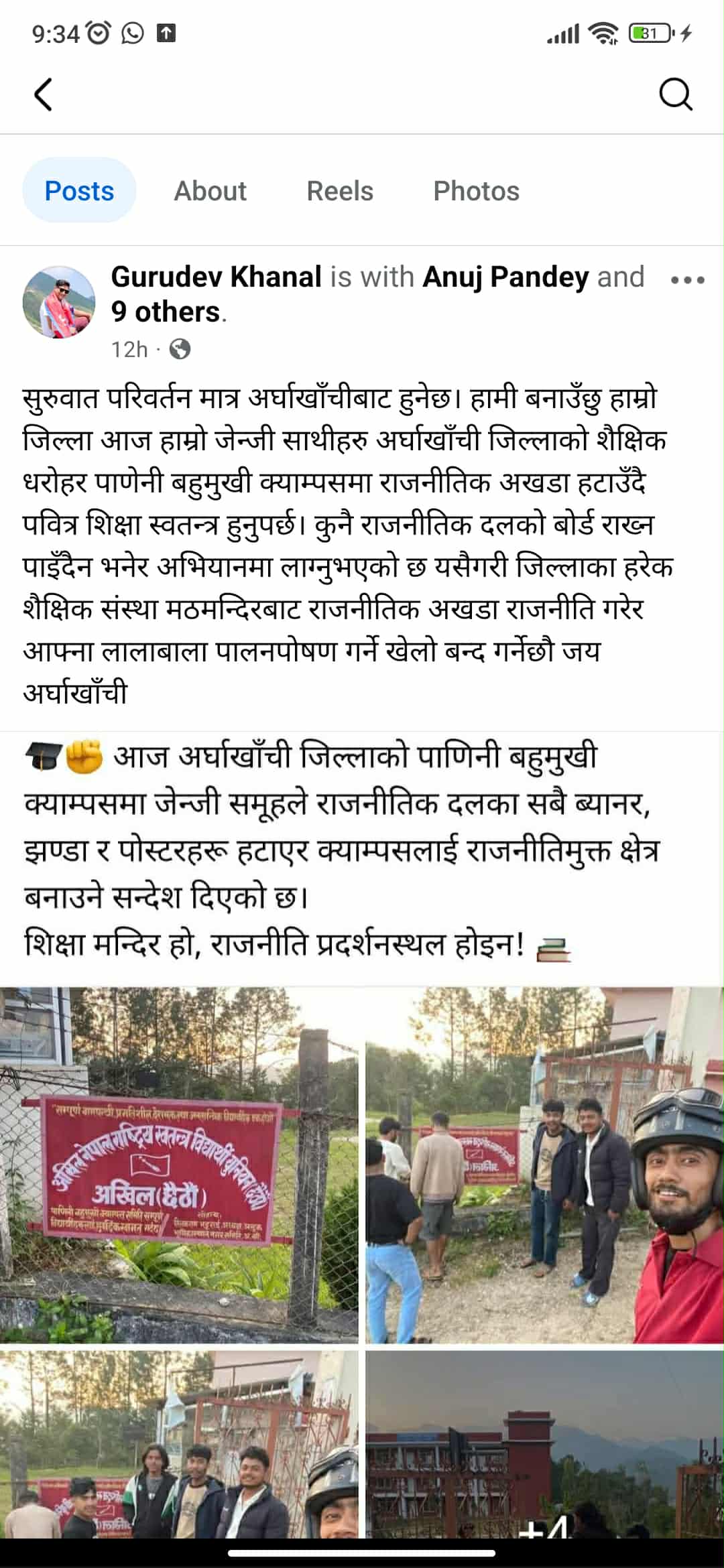The width and height of the screenshot is (724, 1568).
Task: Switch to the Reels tab
Action: click(x=340, y=191)
